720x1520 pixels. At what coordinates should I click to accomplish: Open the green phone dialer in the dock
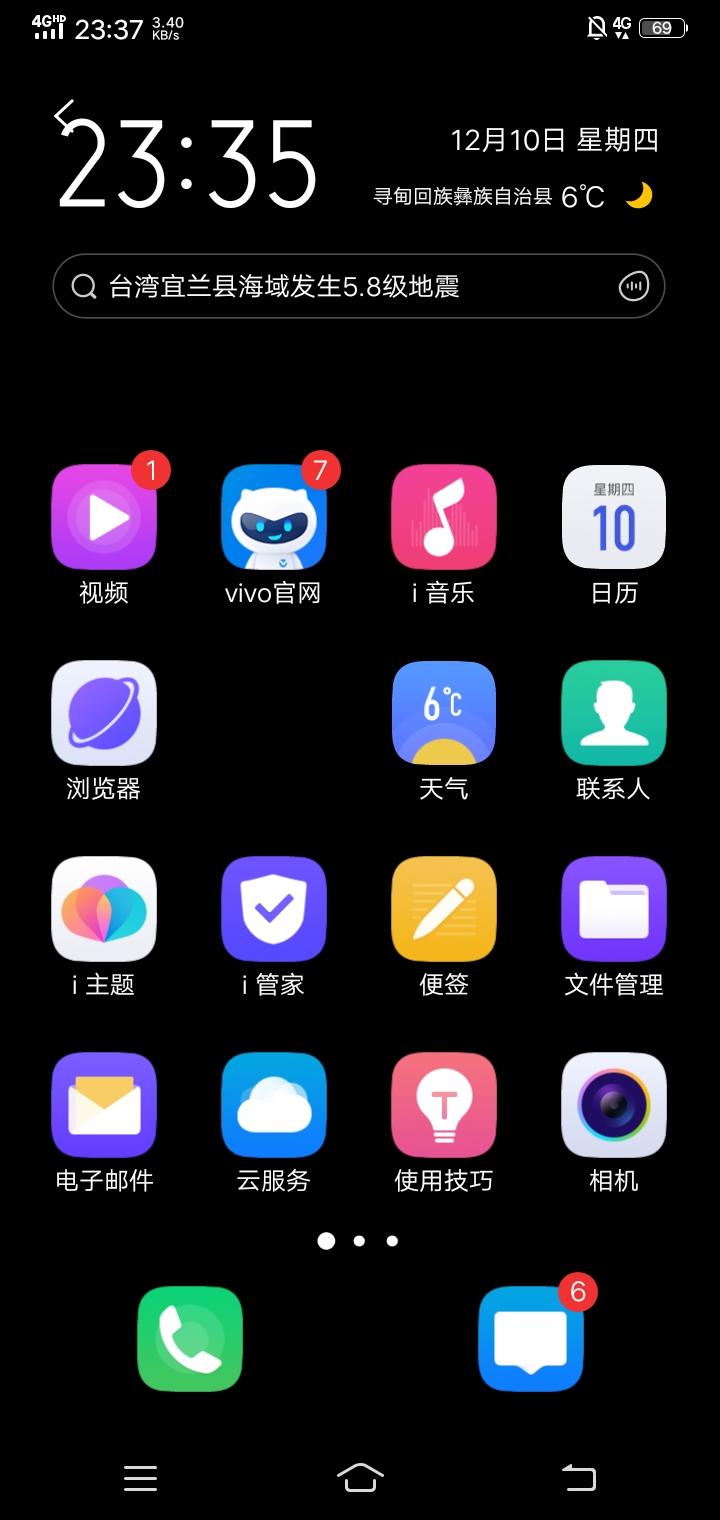[x=189, y=1338]
